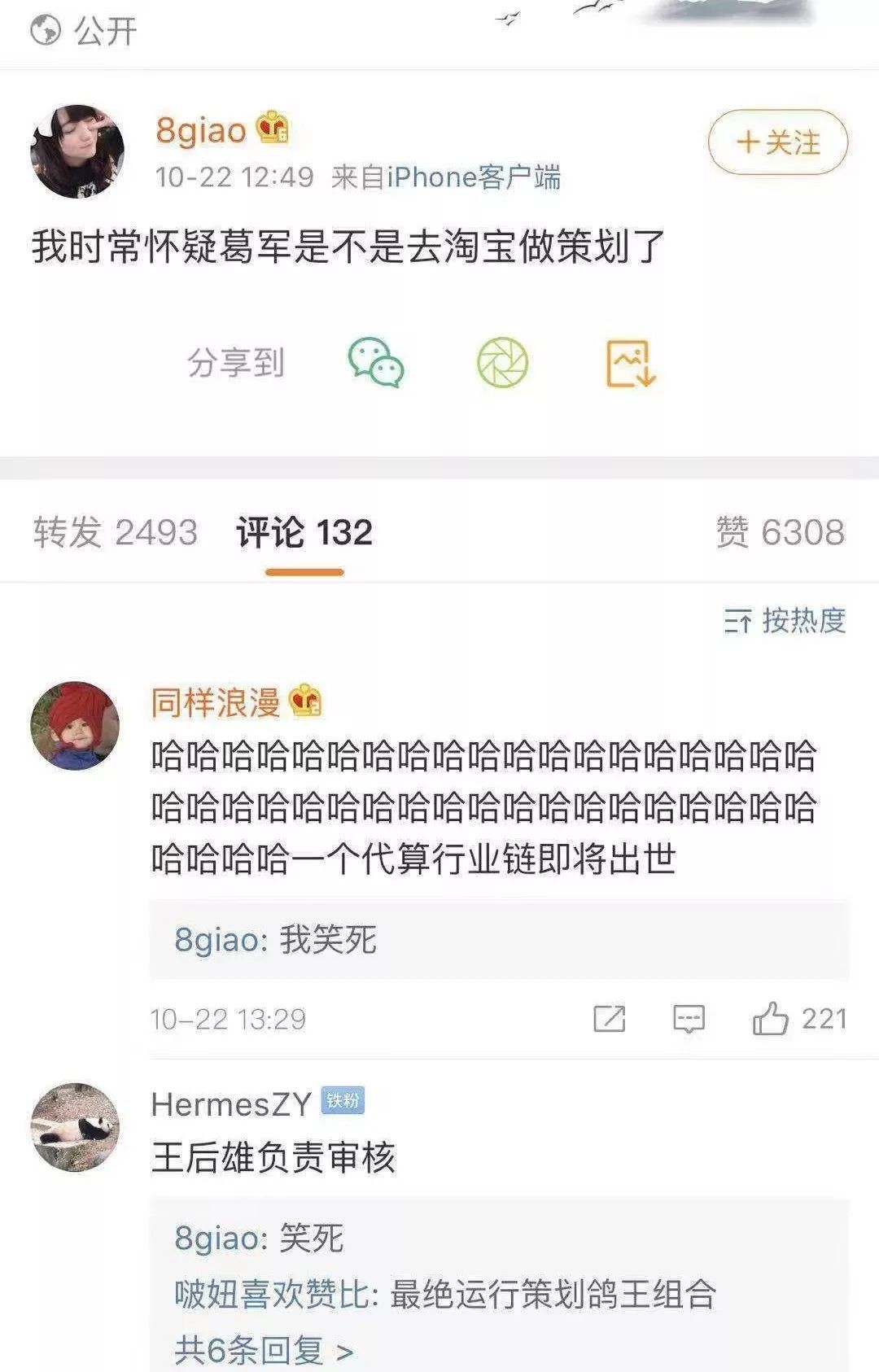Open the username link 同样浪漫

tap(216, 702)
